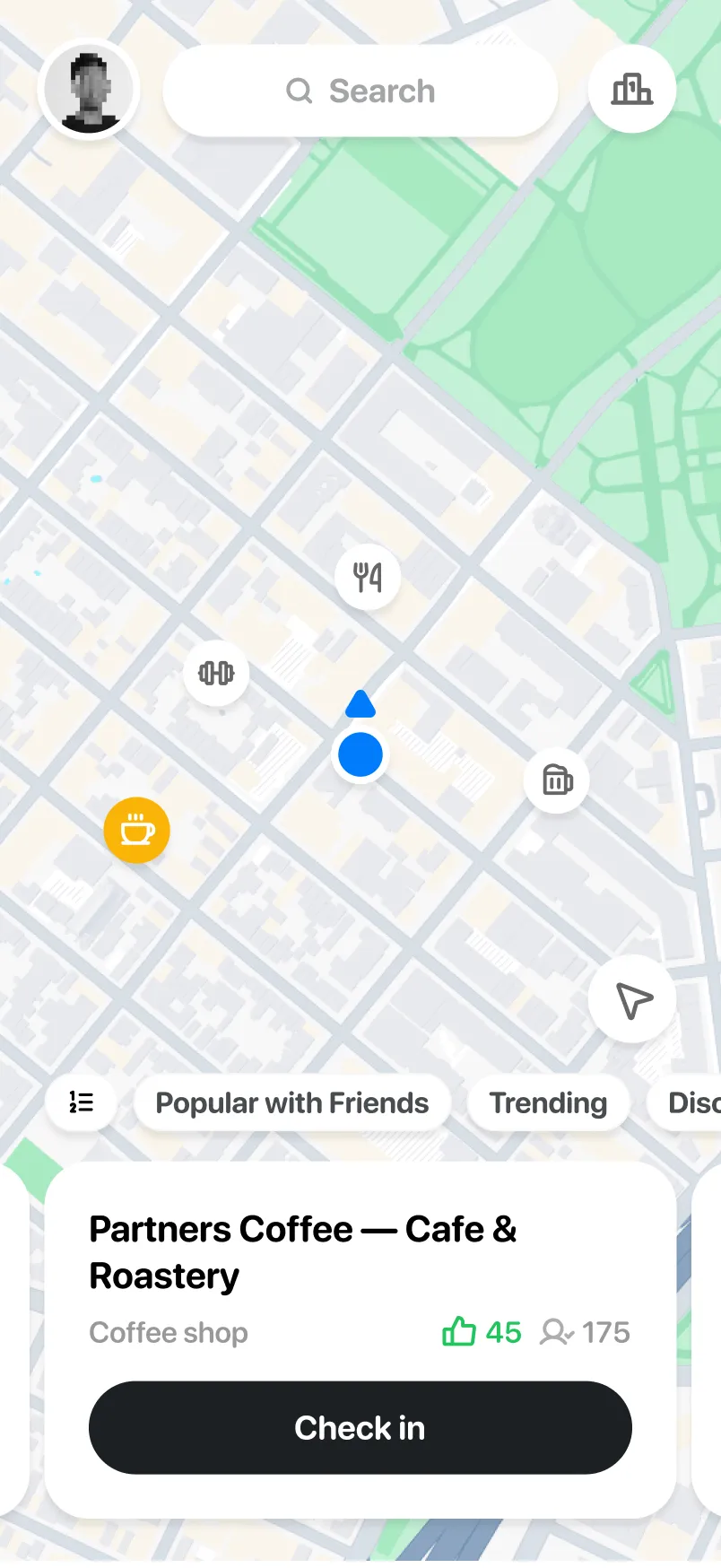Like Partners Coffee with thumbs up

(x=459, y=1332)
